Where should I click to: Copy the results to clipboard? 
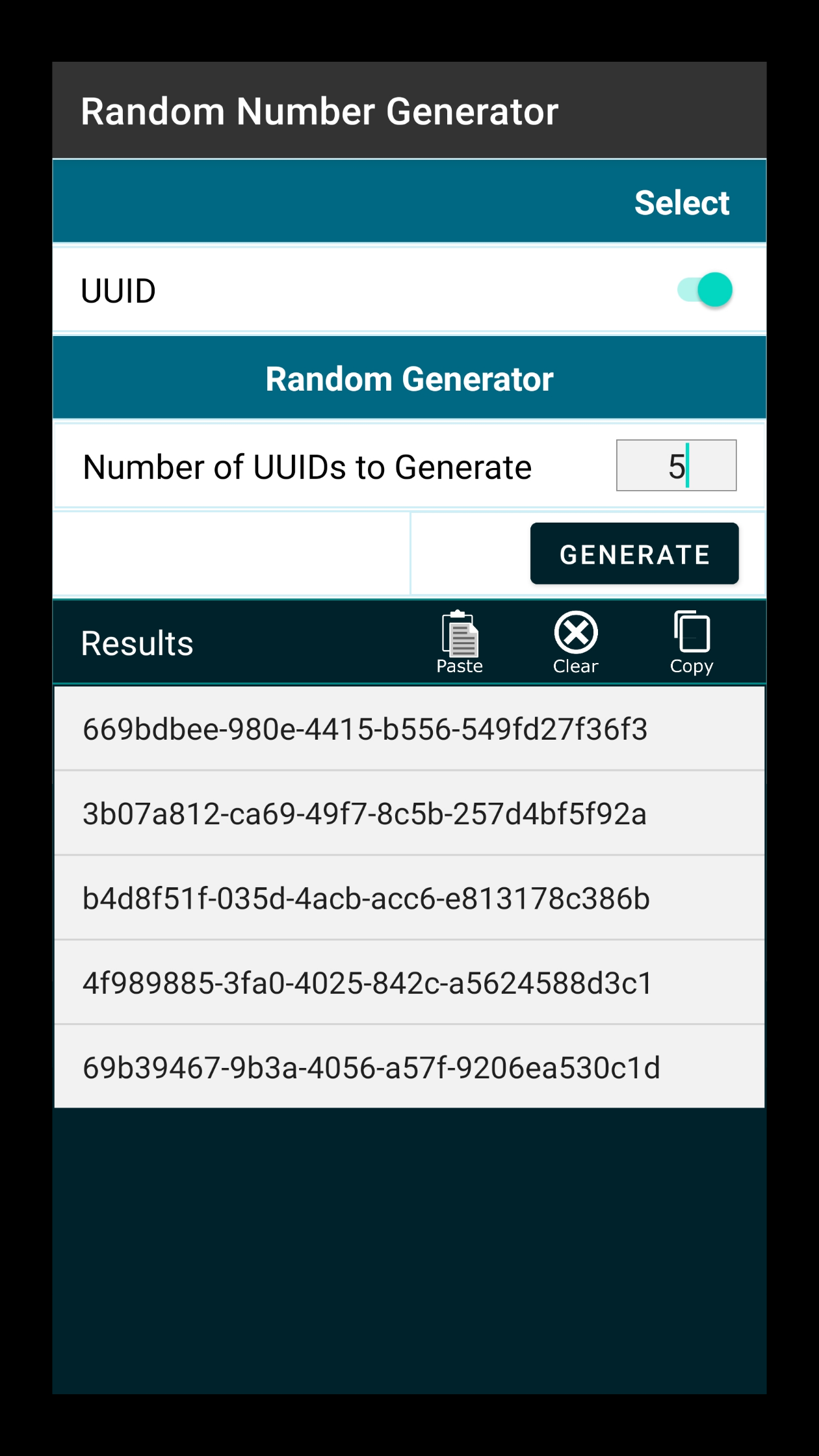692,642
